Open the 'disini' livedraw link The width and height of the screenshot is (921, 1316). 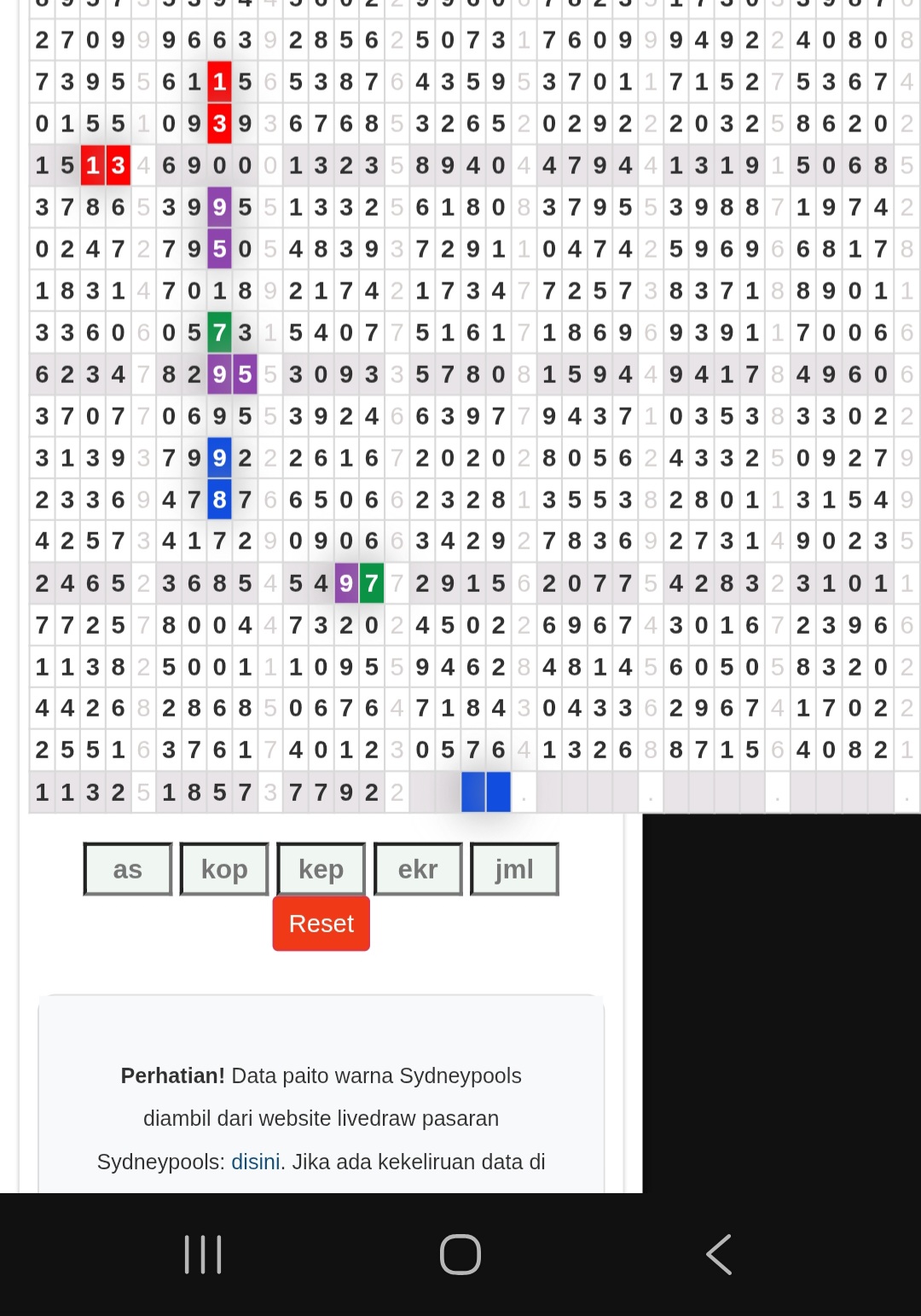click(x=256, y=1162)
